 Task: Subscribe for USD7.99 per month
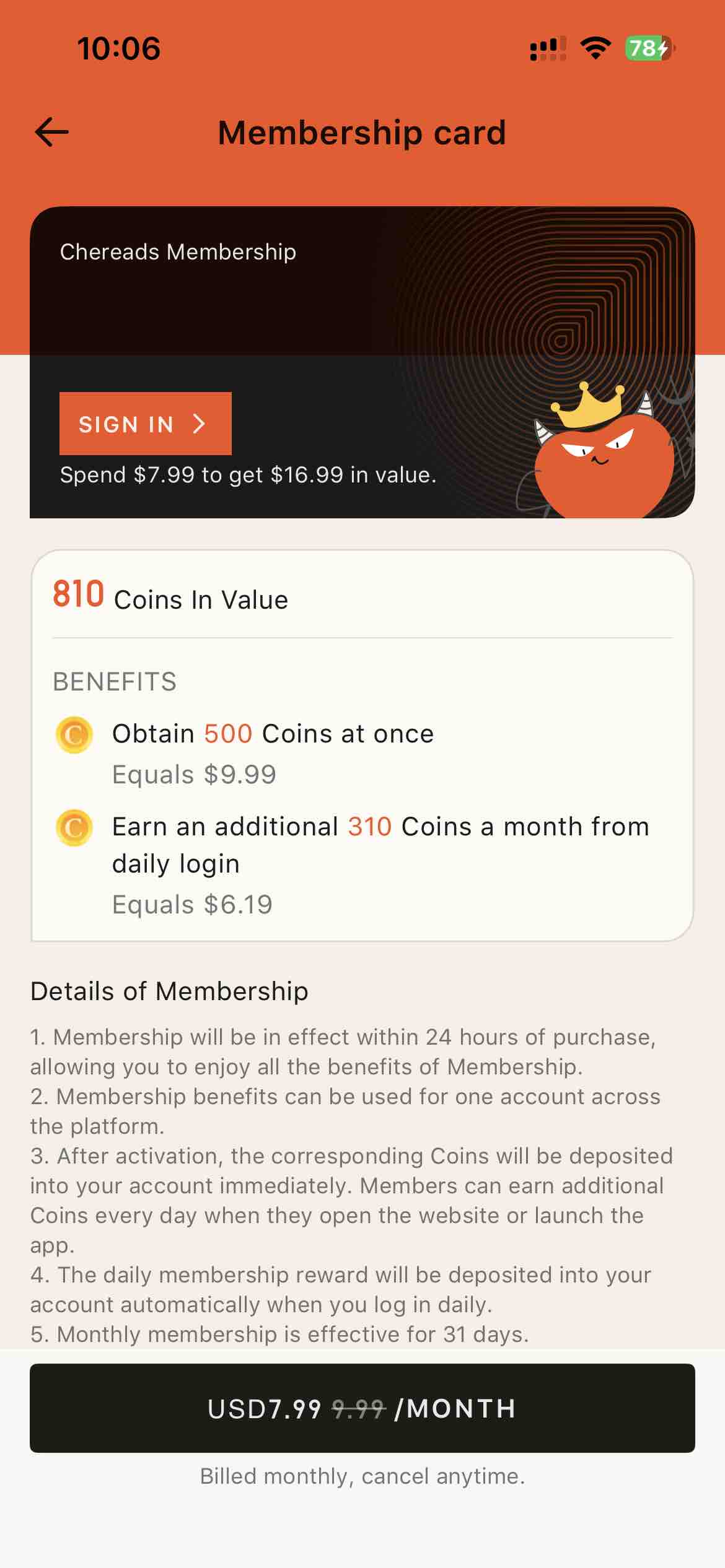pos(362,1408)
